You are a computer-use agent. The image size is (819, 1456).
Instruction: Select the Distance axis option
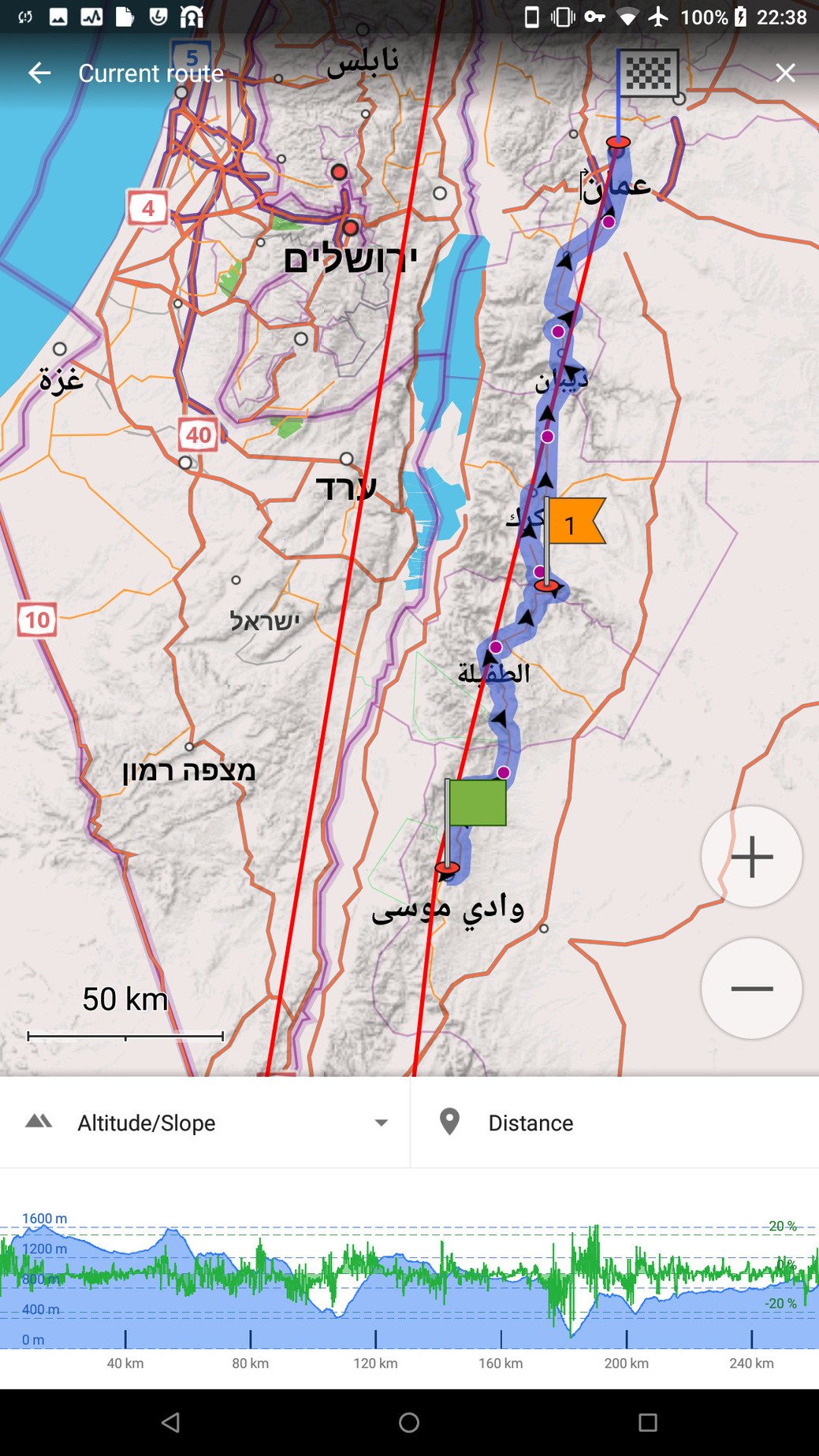(530, 1123)
